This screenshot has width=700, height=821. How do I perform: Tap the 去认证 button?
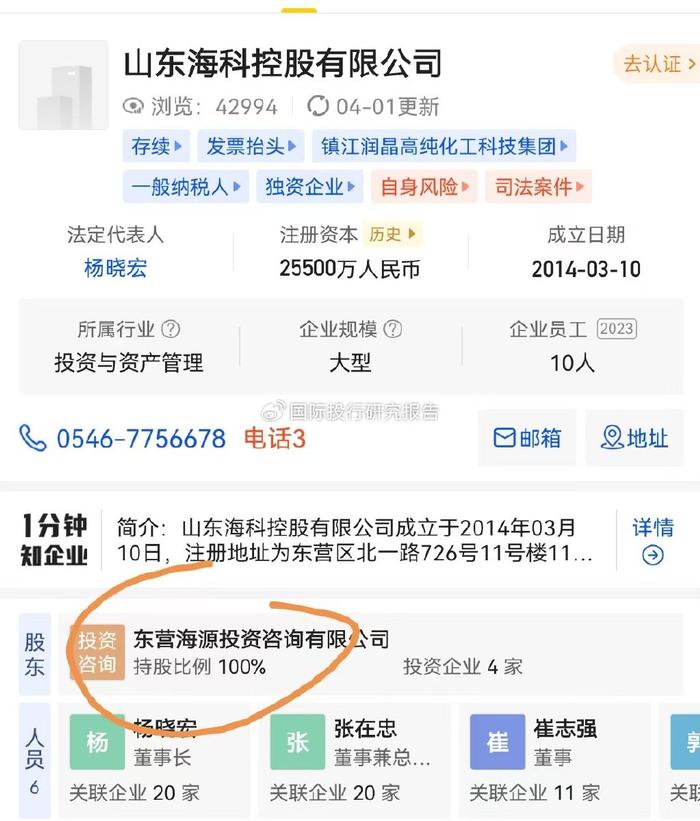click(658, 64)
